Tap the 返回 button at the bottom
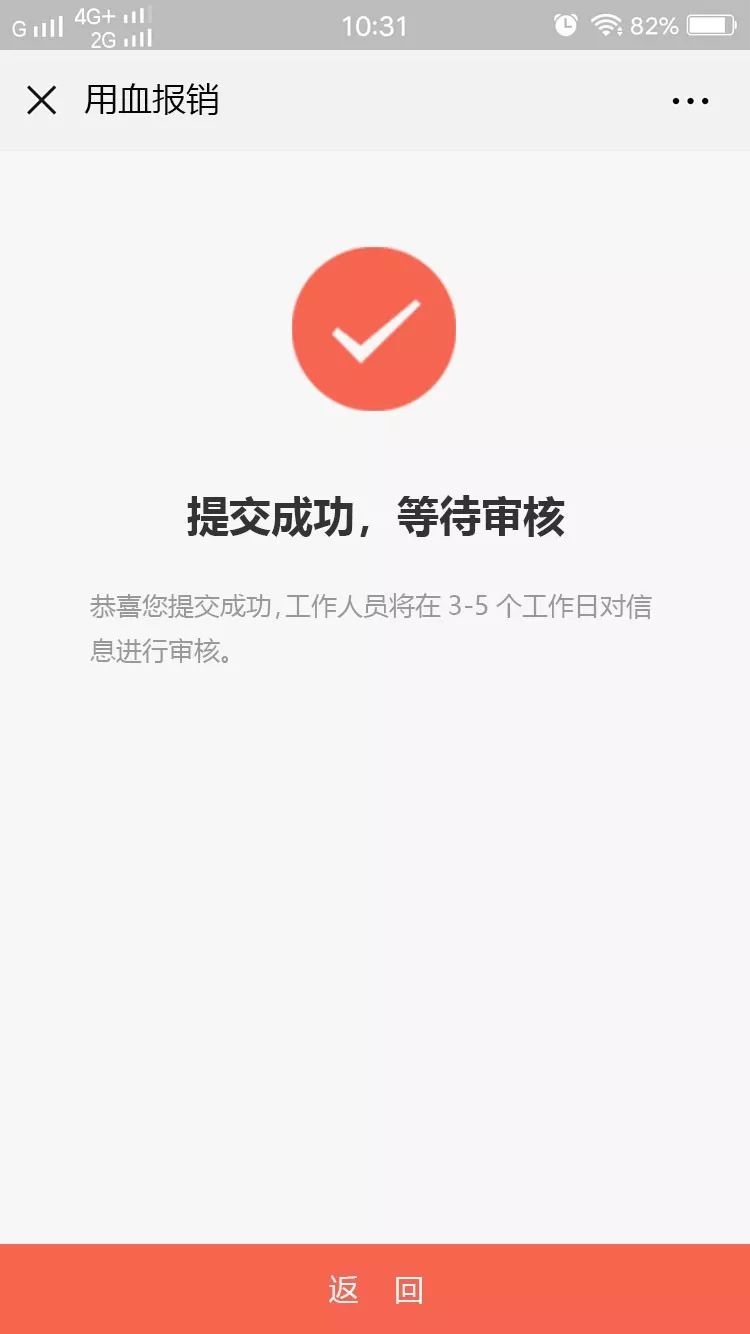The width and height of the screenshot is (750, 1334). [375, 1289]
